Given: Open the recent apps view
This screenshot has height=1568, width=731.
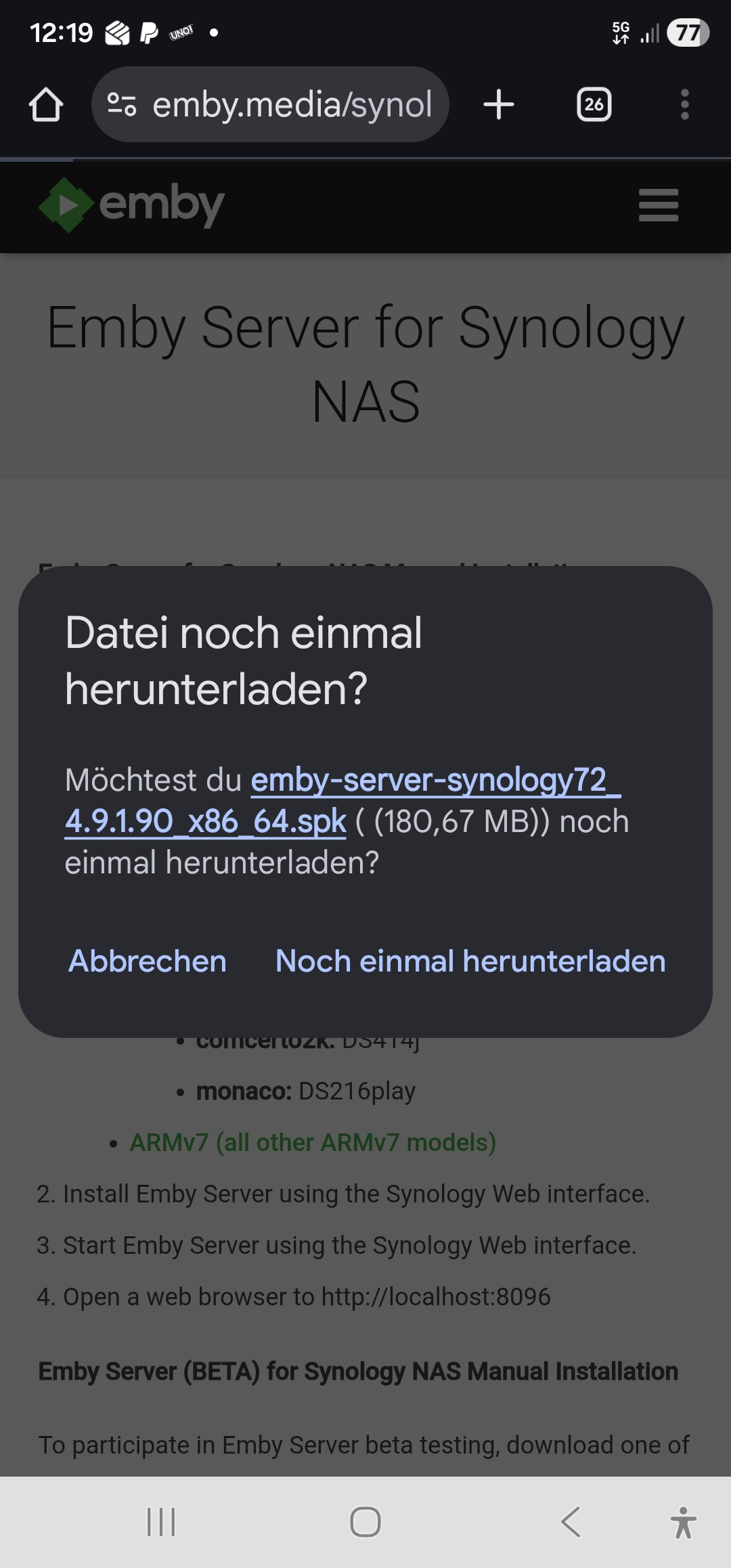Looking at the screenshot, I should tap(161, 1523).
